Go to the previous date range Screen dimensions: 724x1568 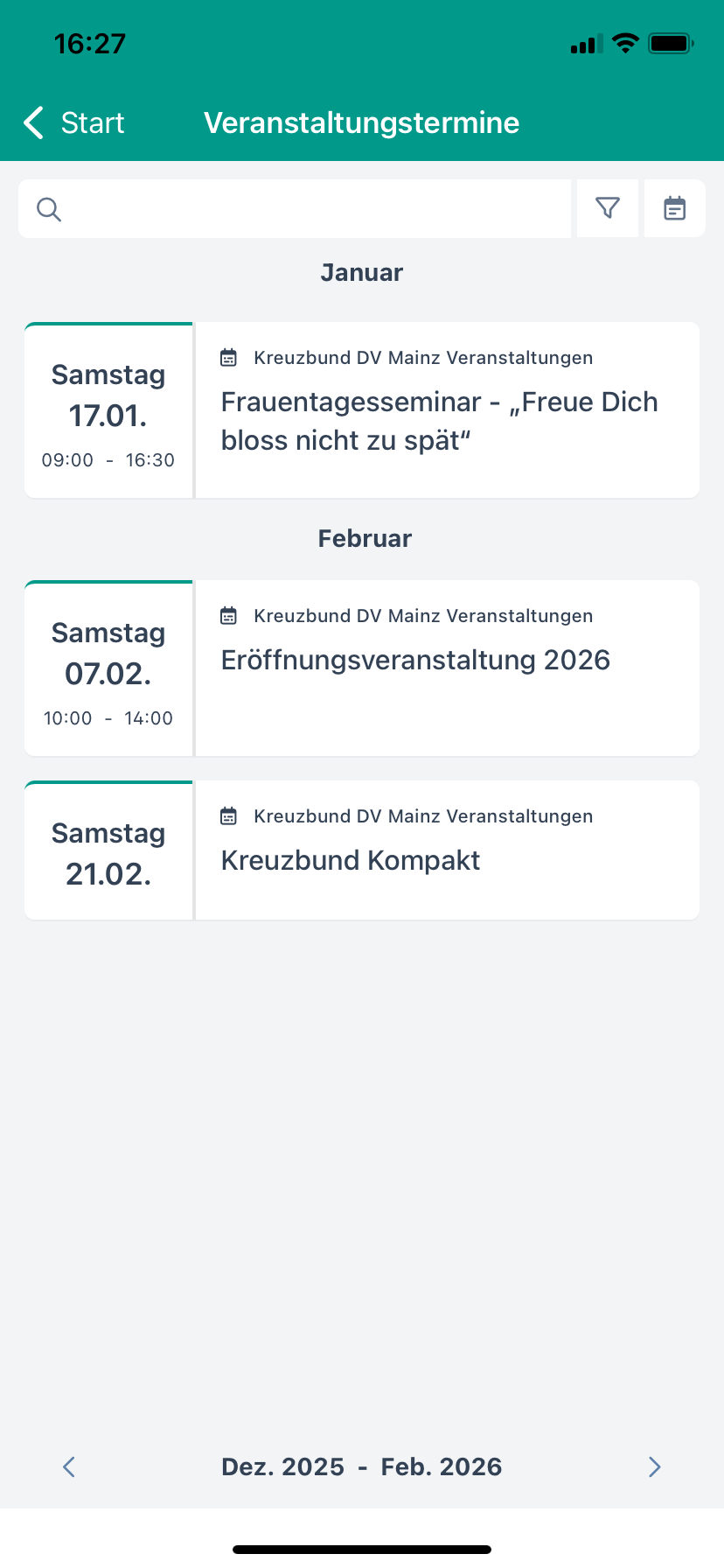click(70, 1467)
